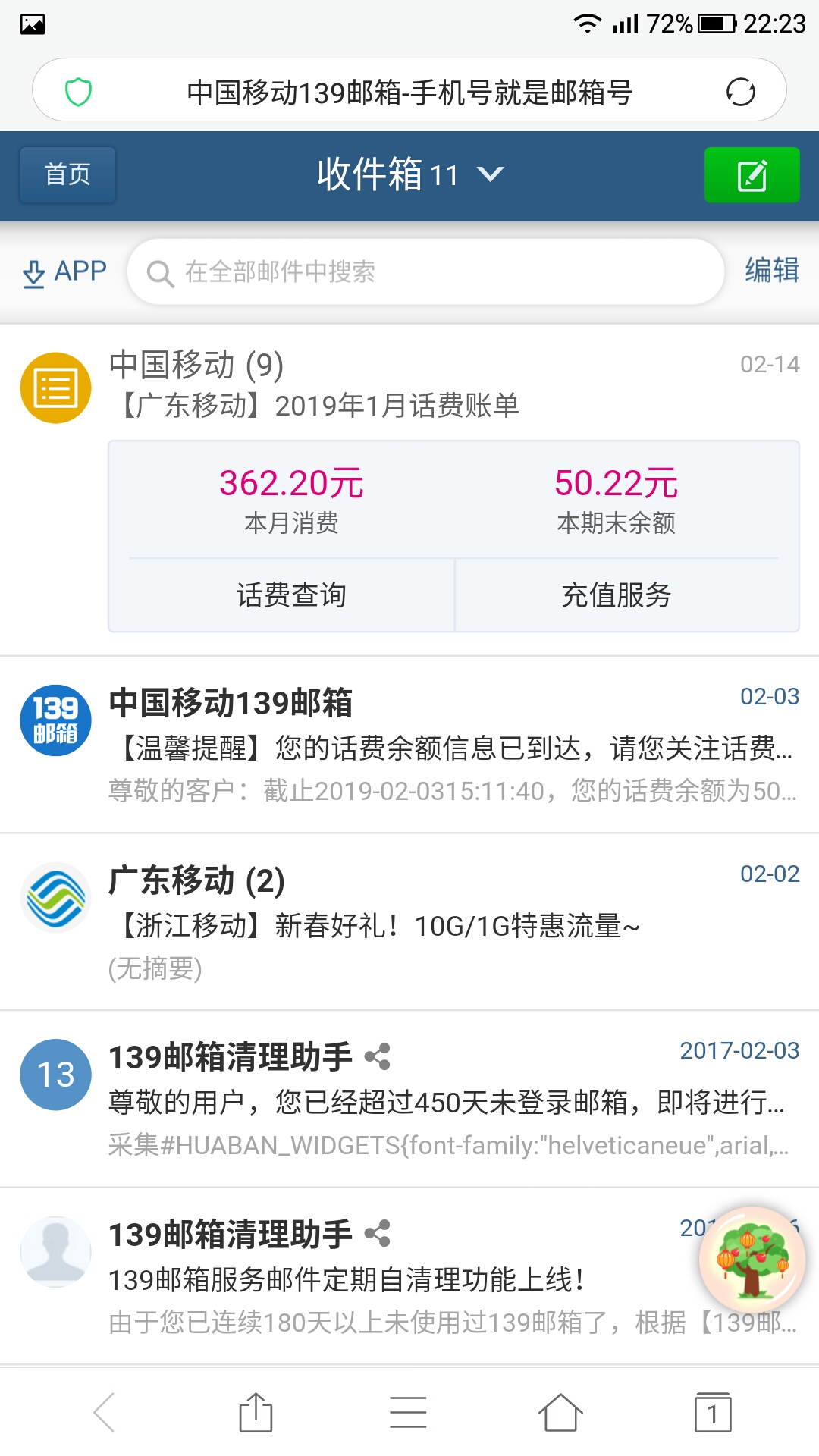
Task: Tap 编辑 to edit mail list
Action: coord(771,271)
